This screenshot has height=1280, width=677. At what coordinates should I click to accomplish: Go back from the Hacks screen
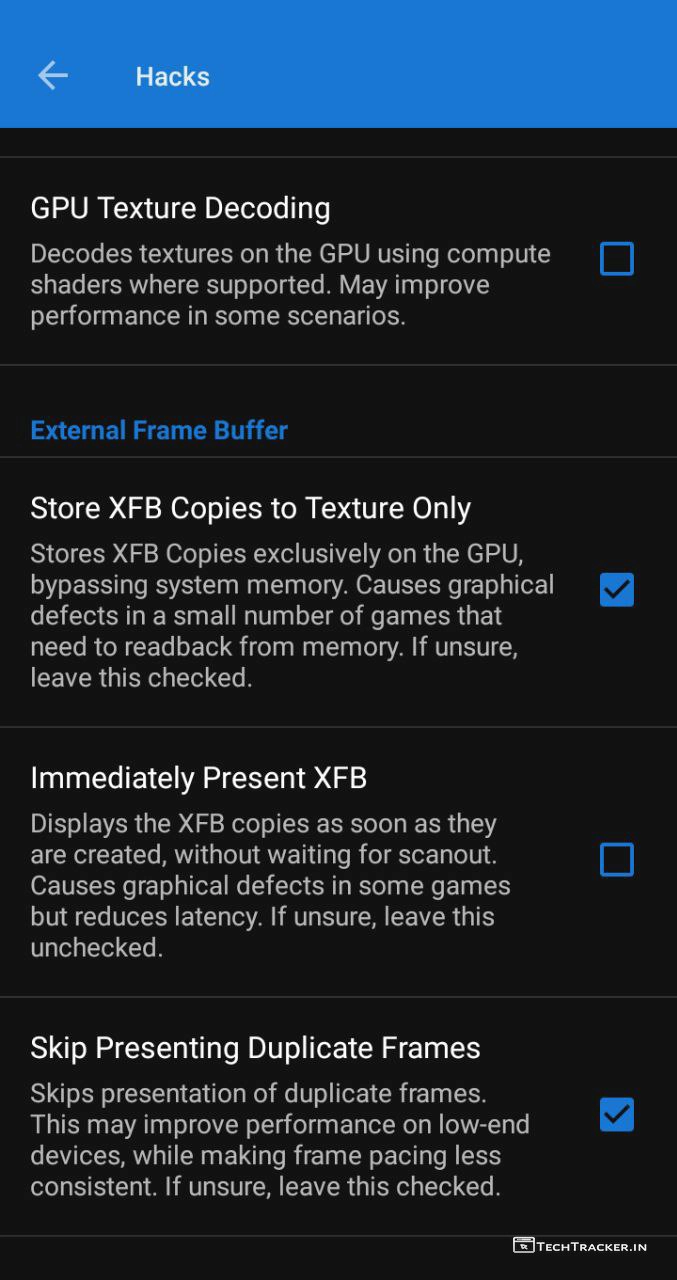[53, 76]
